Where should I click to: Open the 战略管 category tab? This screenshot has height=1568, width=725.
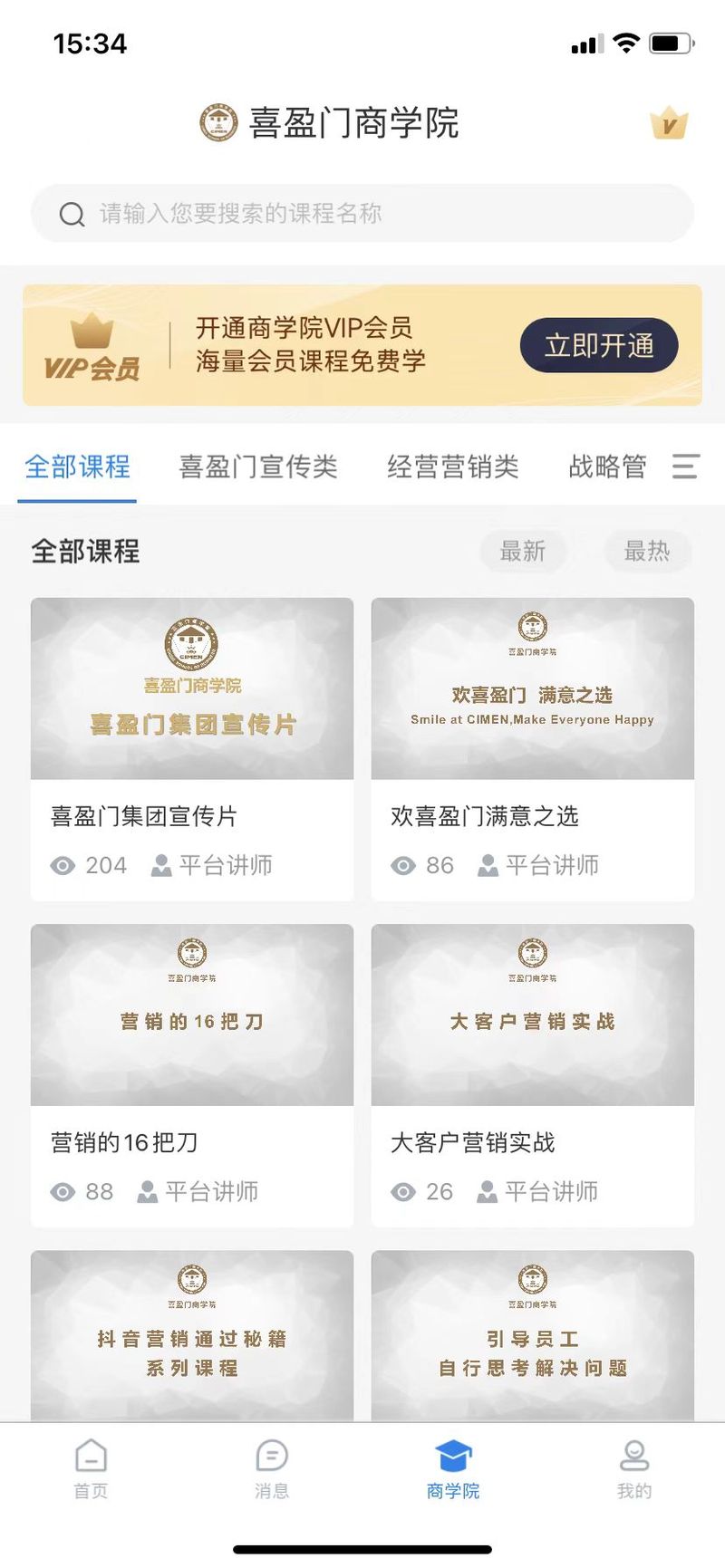coord(607,467)
